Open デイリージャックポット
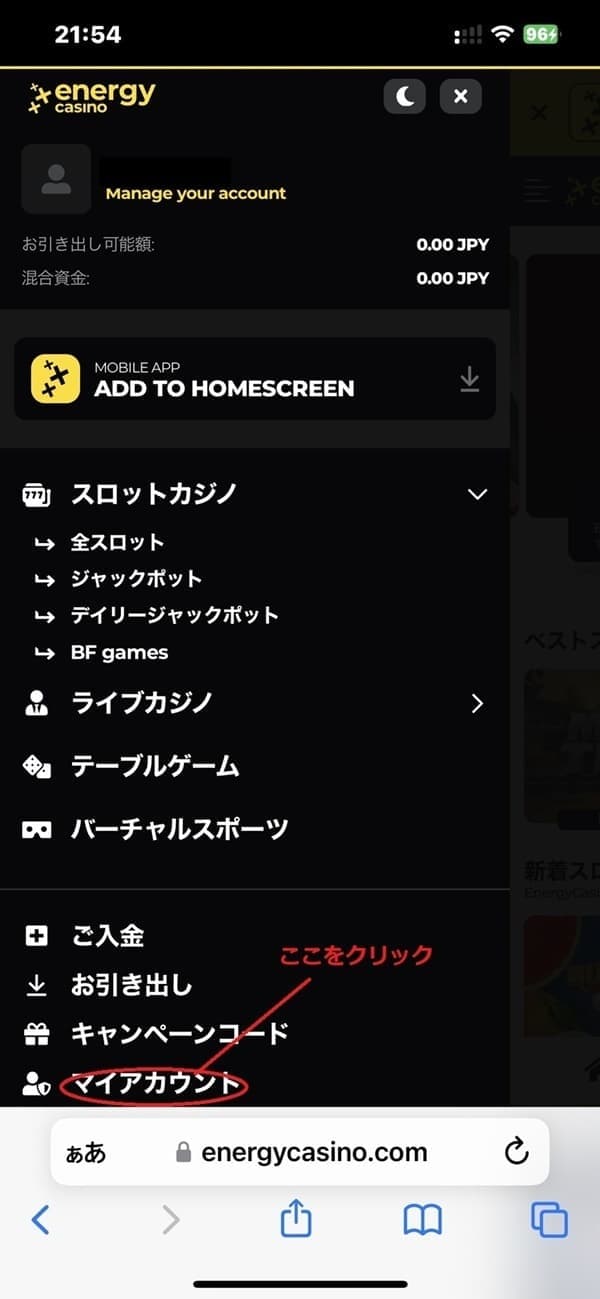This screenshot has height=1299, width=600. 174,615
